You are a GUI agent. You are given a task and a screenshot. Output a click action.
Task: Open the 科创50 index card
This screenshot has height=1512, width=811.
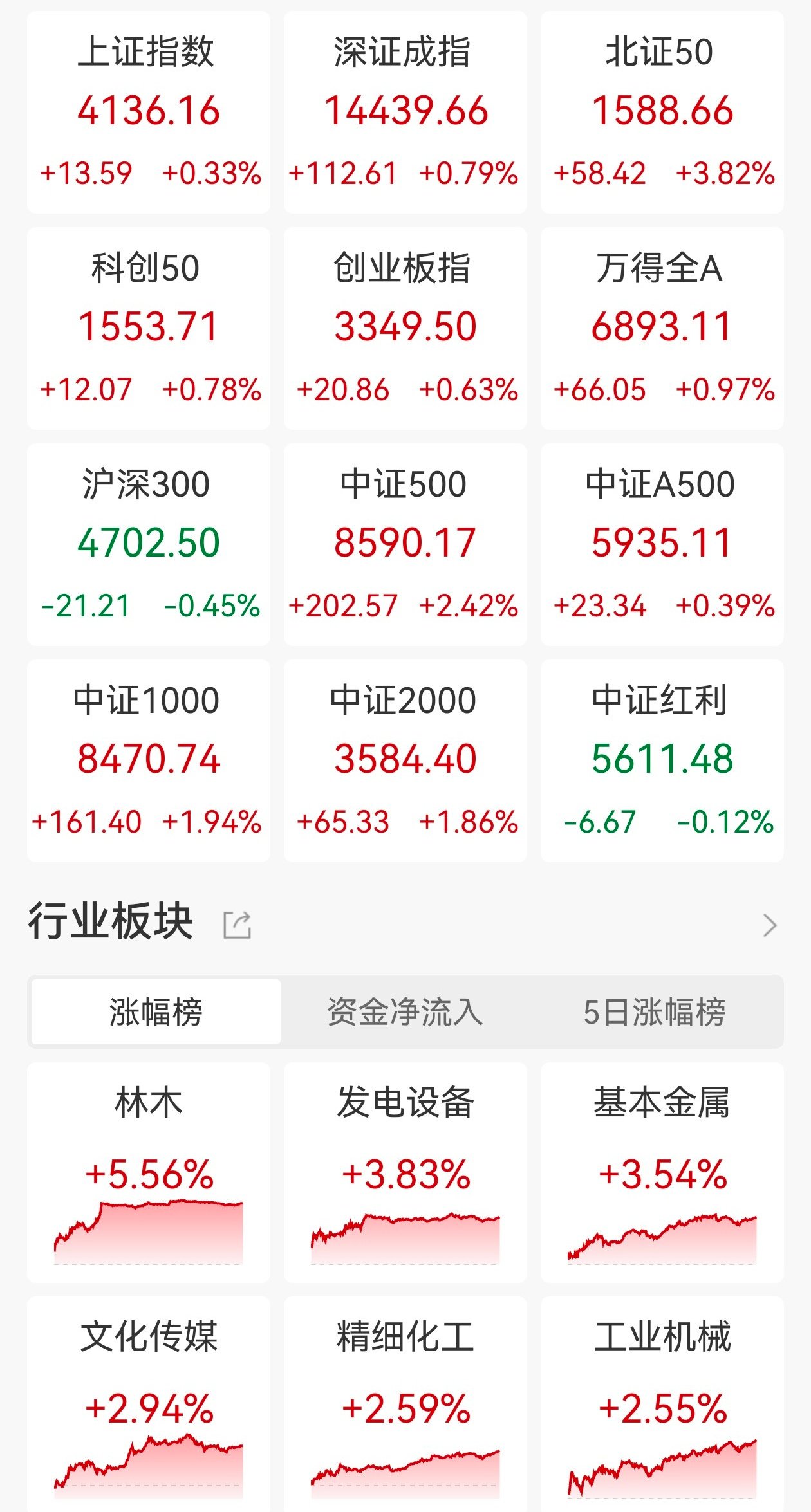(149, 328)
